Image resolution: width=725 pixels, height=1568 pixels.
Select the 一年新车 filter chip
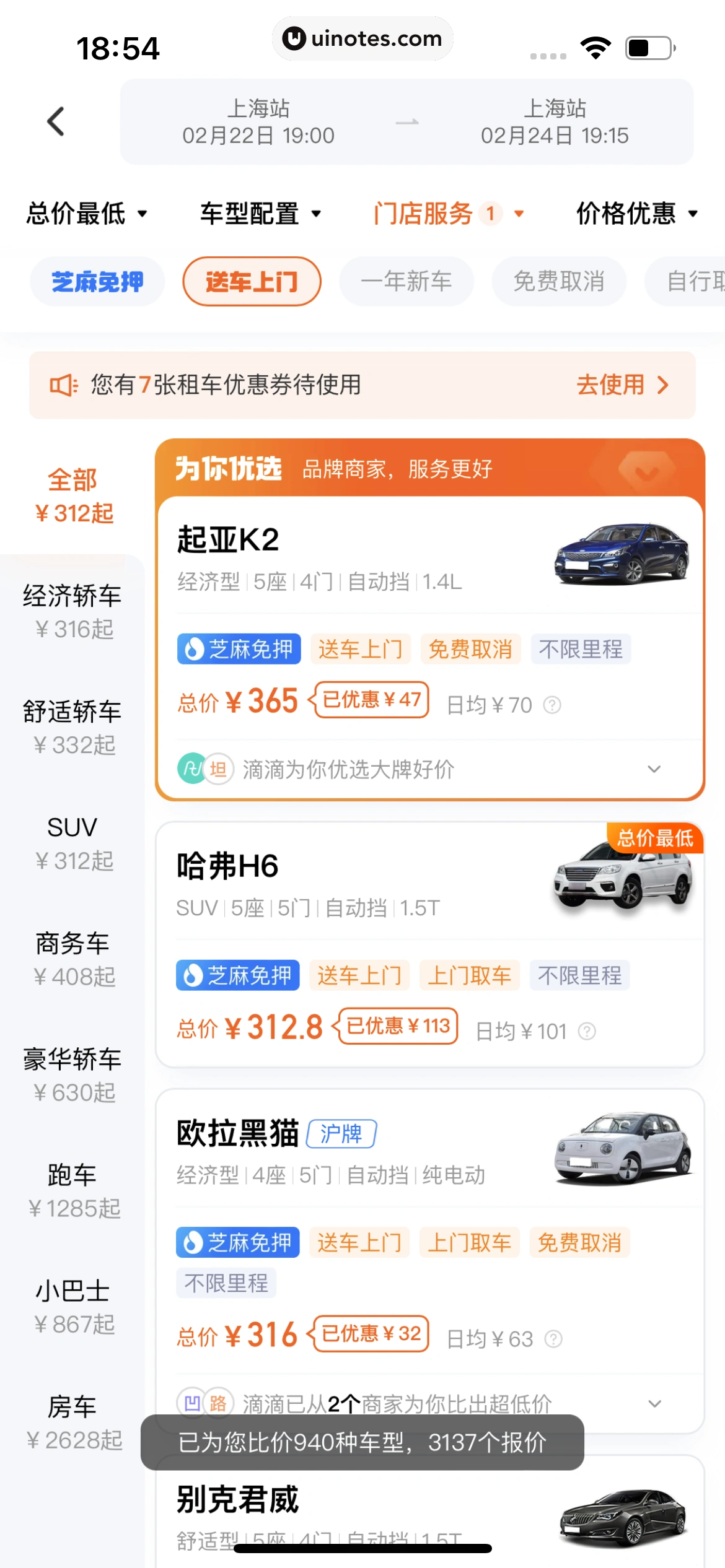coord(406,282)
